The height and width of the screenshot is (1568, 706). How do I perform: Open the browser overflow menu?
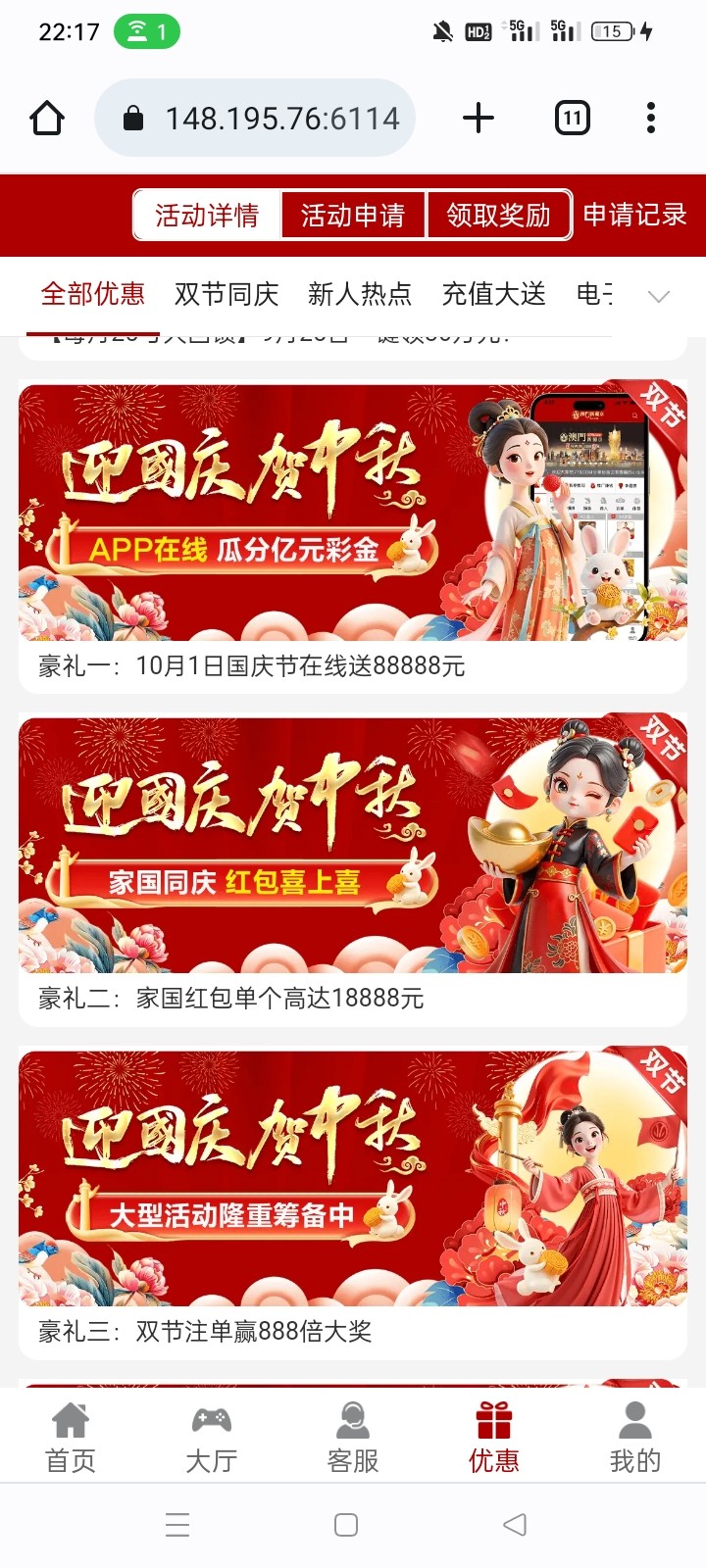(x=650, y=119)
